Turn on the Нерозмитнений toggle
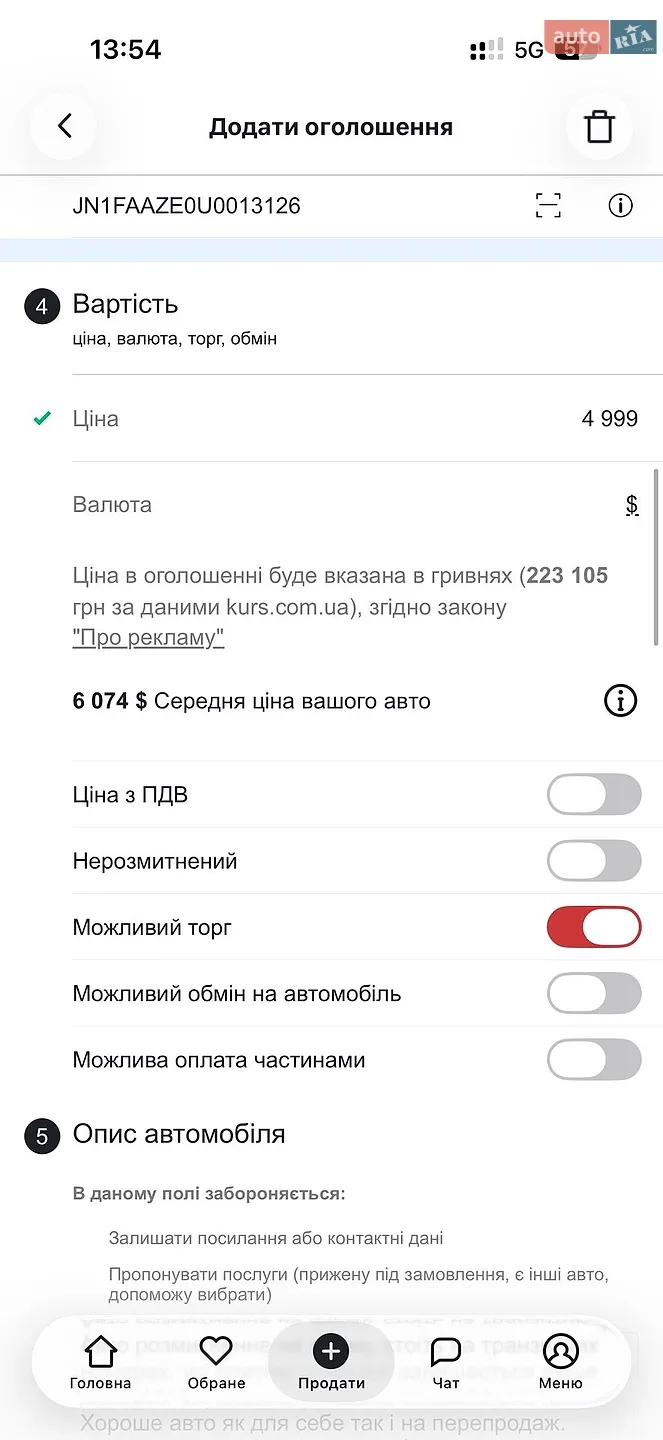The height and width of the screenshot is (1440, 663). (594, 861)
